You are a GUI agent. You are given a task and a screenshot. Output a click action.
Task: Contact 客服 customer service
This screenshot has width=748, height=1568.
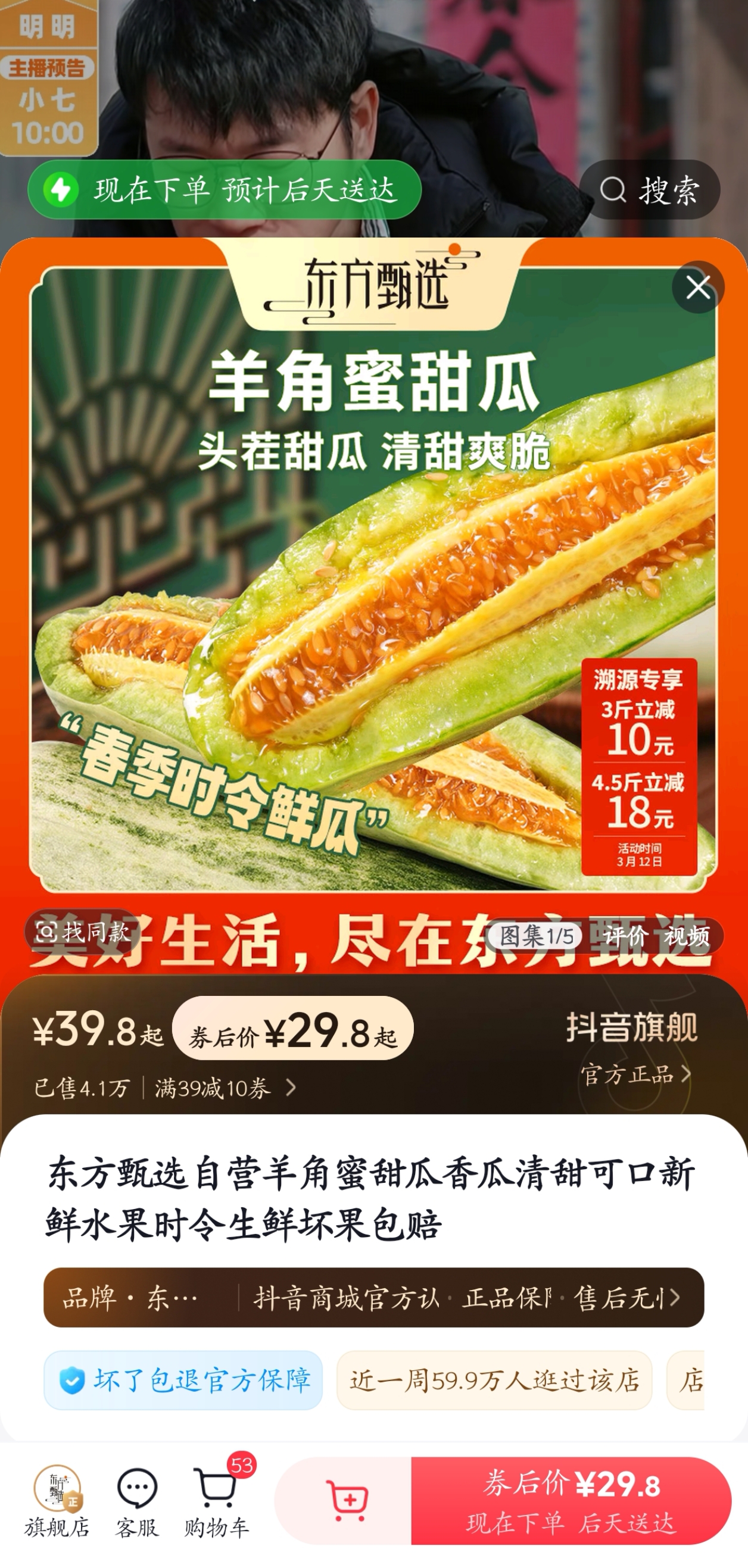click(137, 1501)
